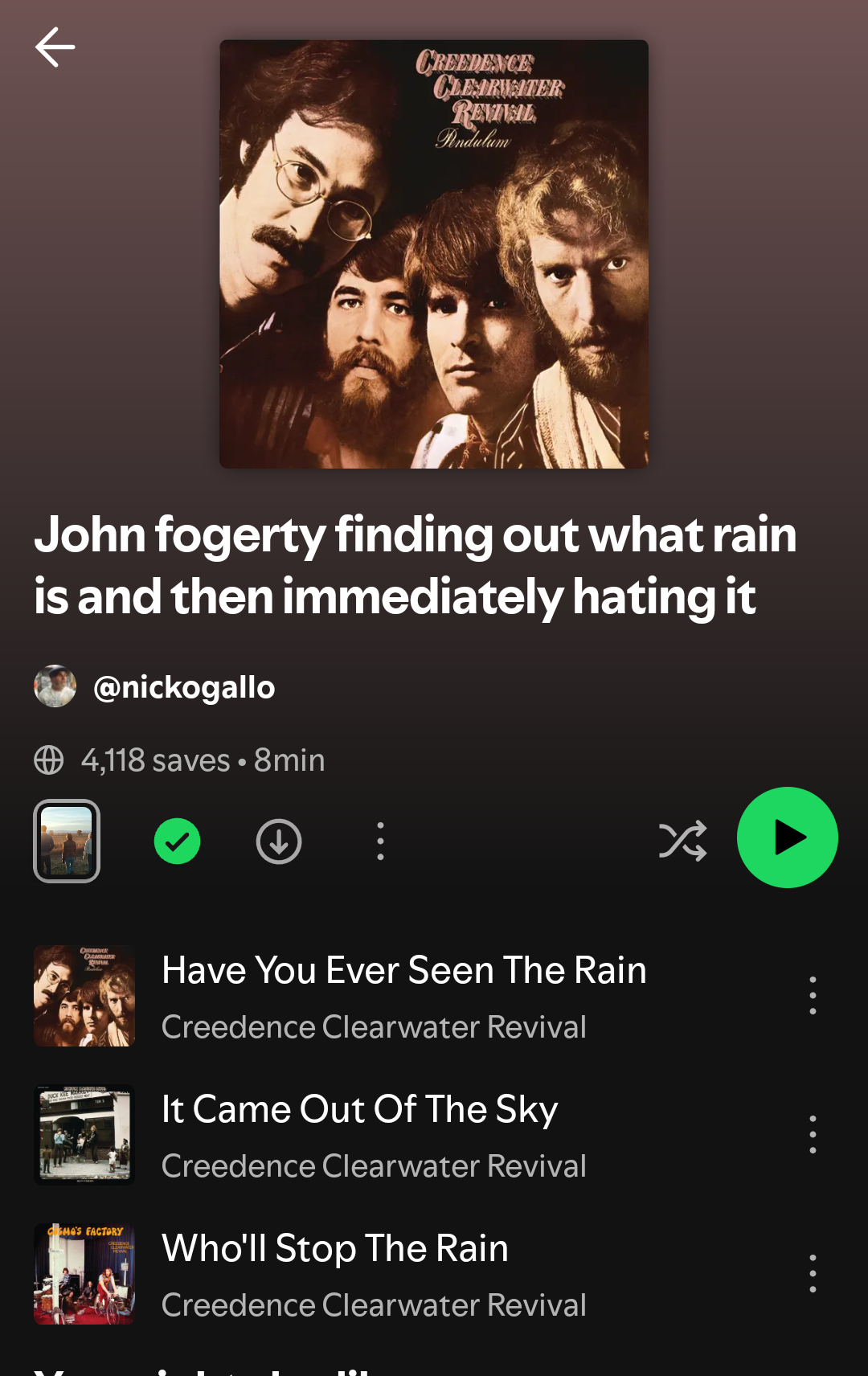
Task: Open playlist overflow menu
Action: (x=380, y=841)
